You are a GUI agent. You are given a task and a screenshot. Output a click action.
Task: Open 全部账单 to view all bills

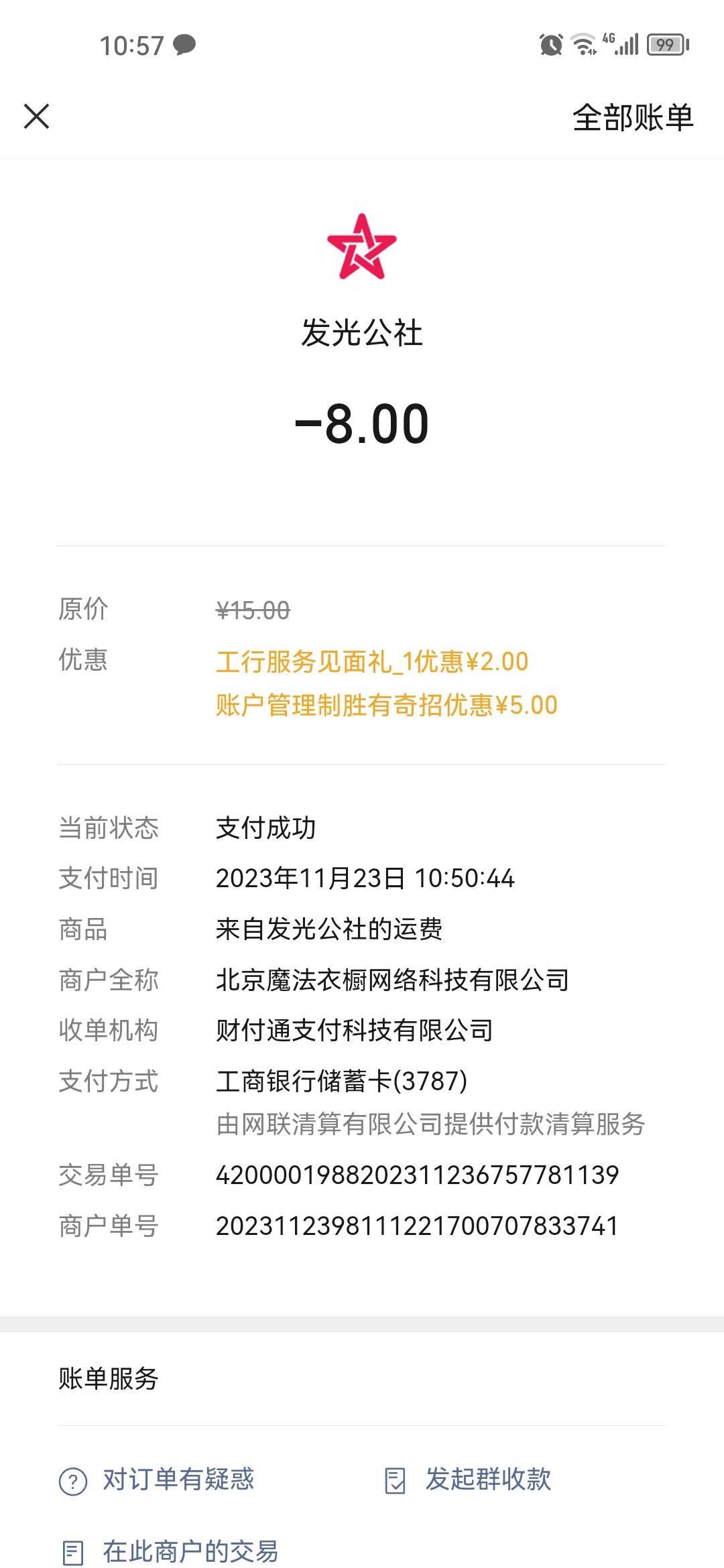(633, 117)
